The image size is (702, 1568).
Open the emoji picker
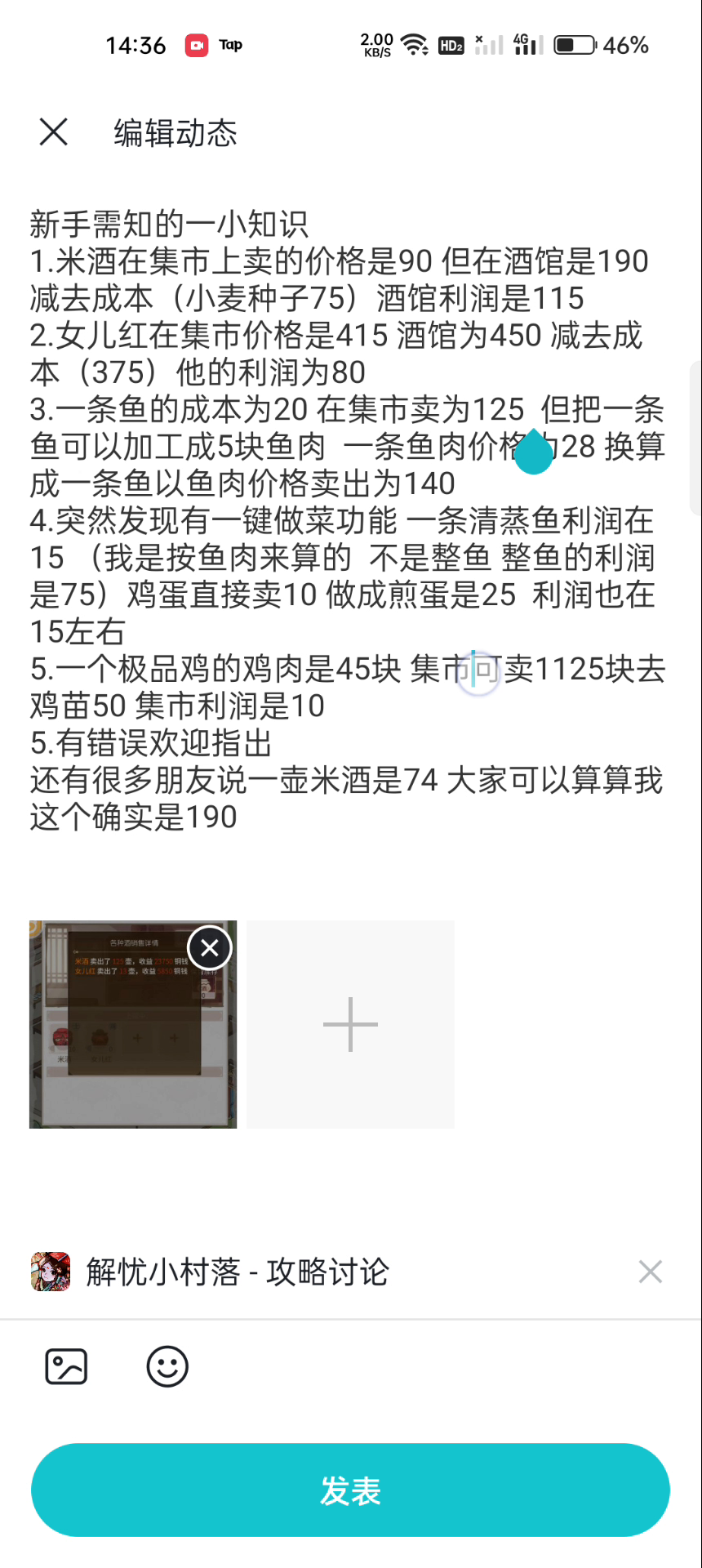tap(167, 1366)
